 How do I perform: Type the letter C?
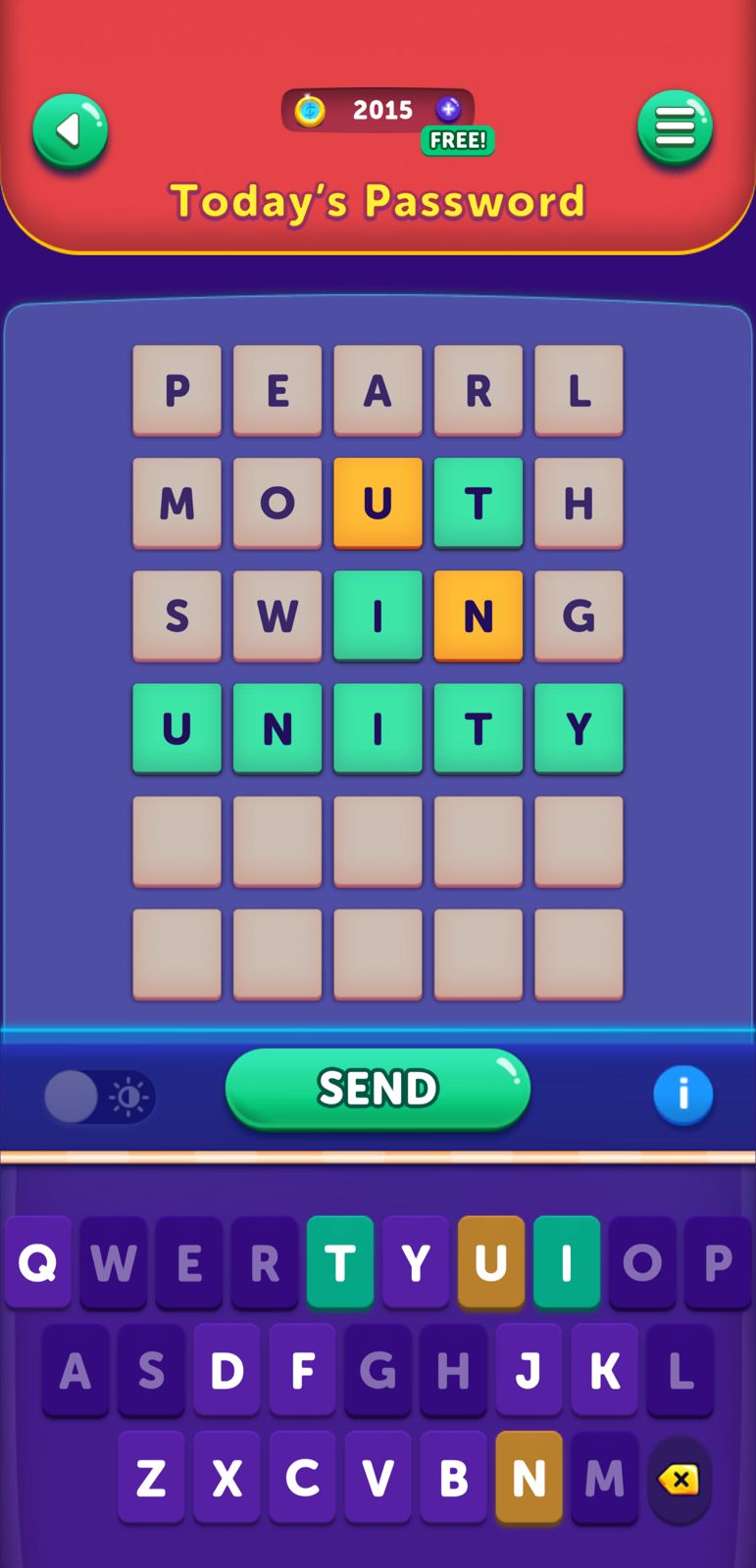[302, 1478]
